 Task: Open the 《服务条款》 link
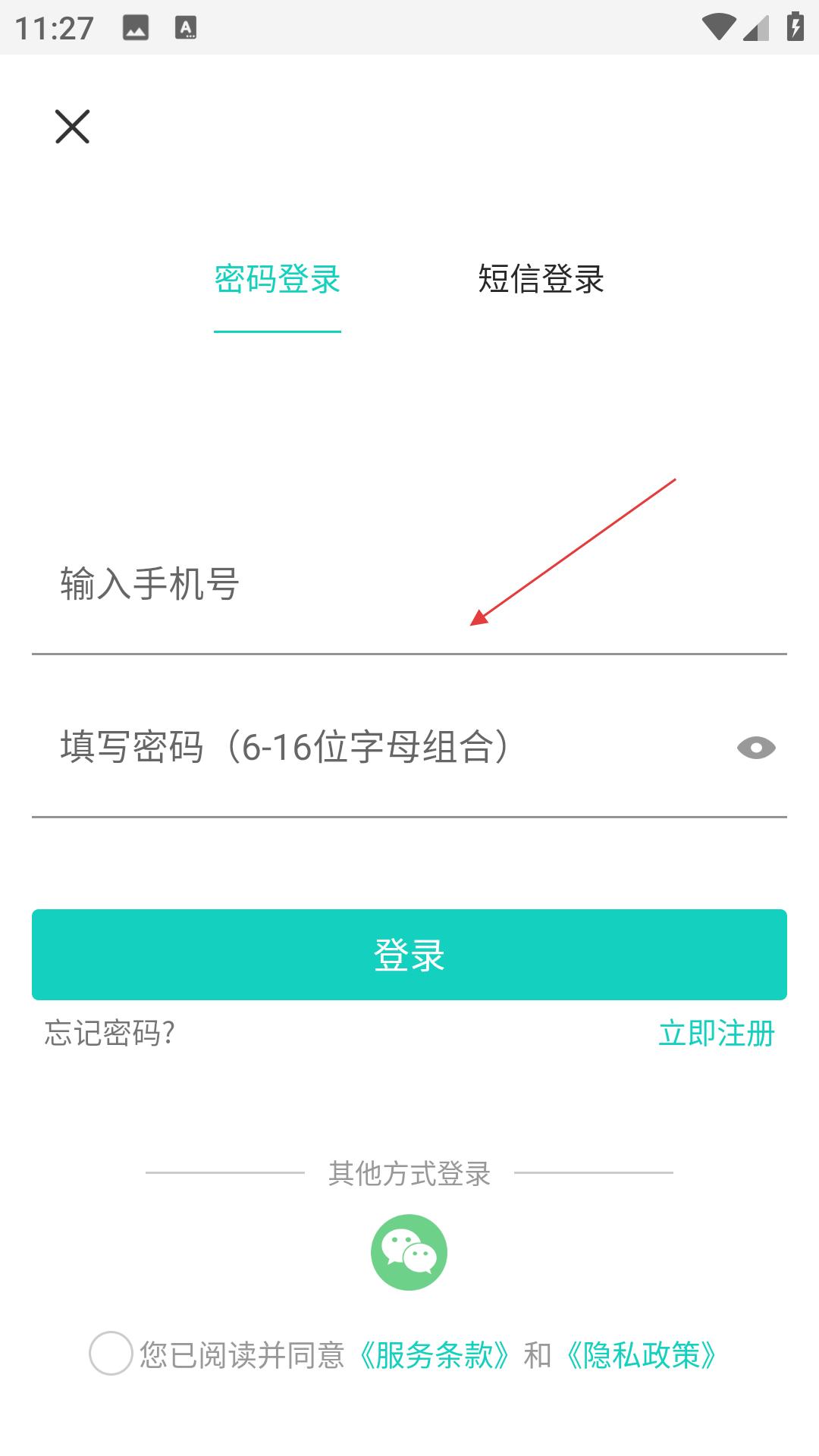click(x=434, y=1355)
